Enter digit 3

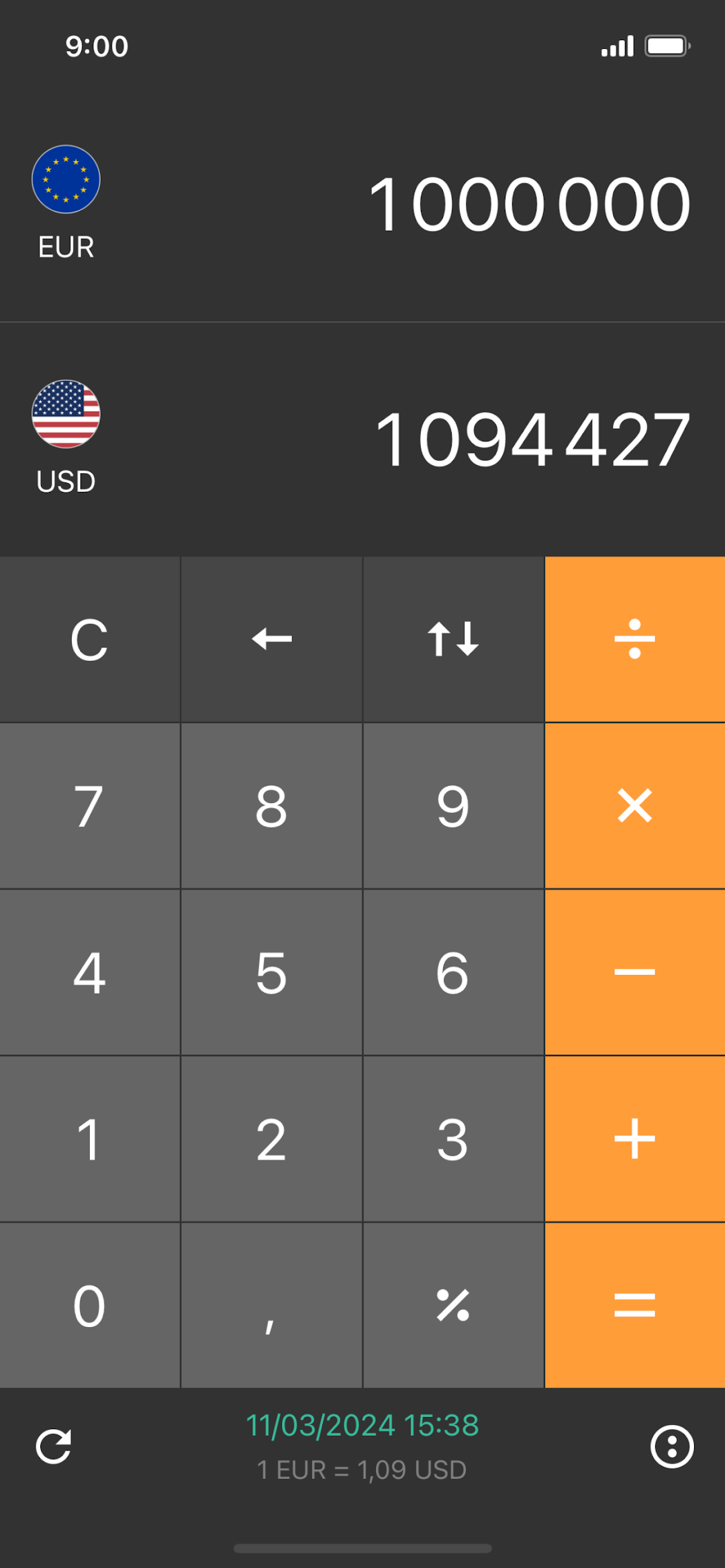tap(454, 1139)
